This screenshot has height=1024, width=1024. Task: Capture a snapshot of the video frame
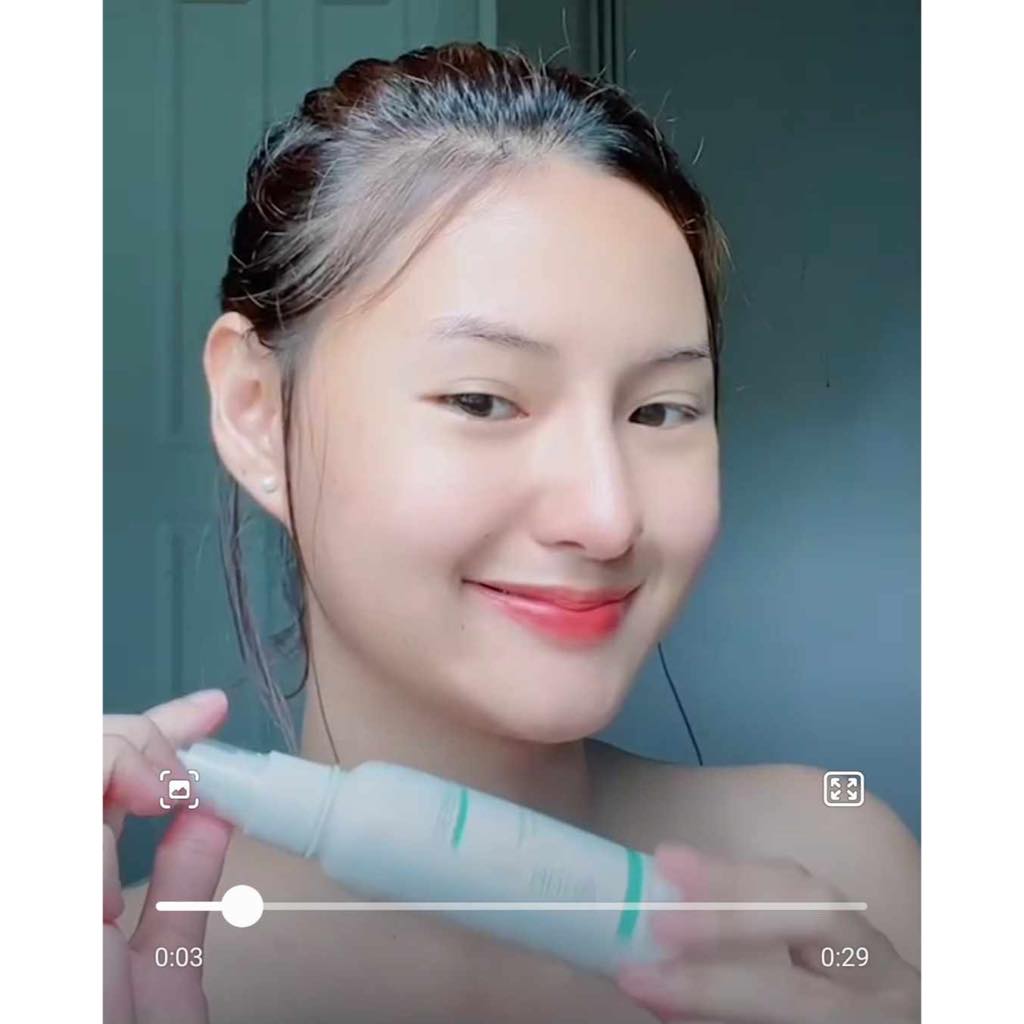179,789
